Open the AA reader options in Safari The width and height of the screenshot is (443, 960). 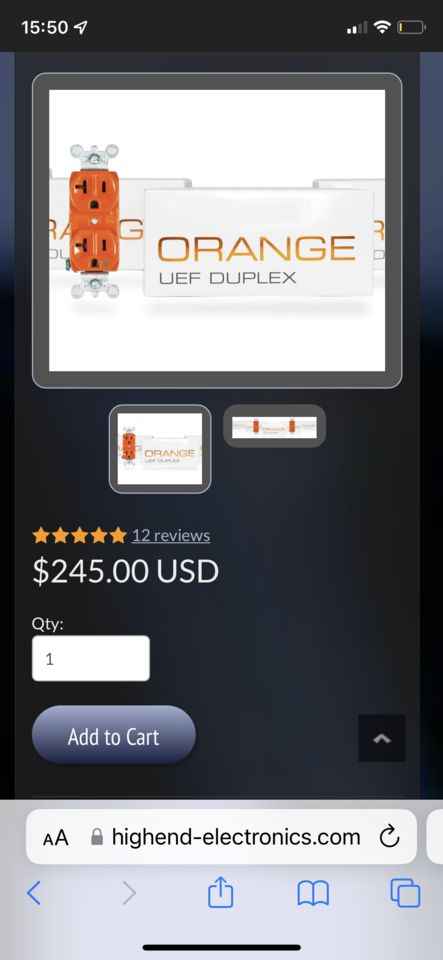click(x=56, y=837)
